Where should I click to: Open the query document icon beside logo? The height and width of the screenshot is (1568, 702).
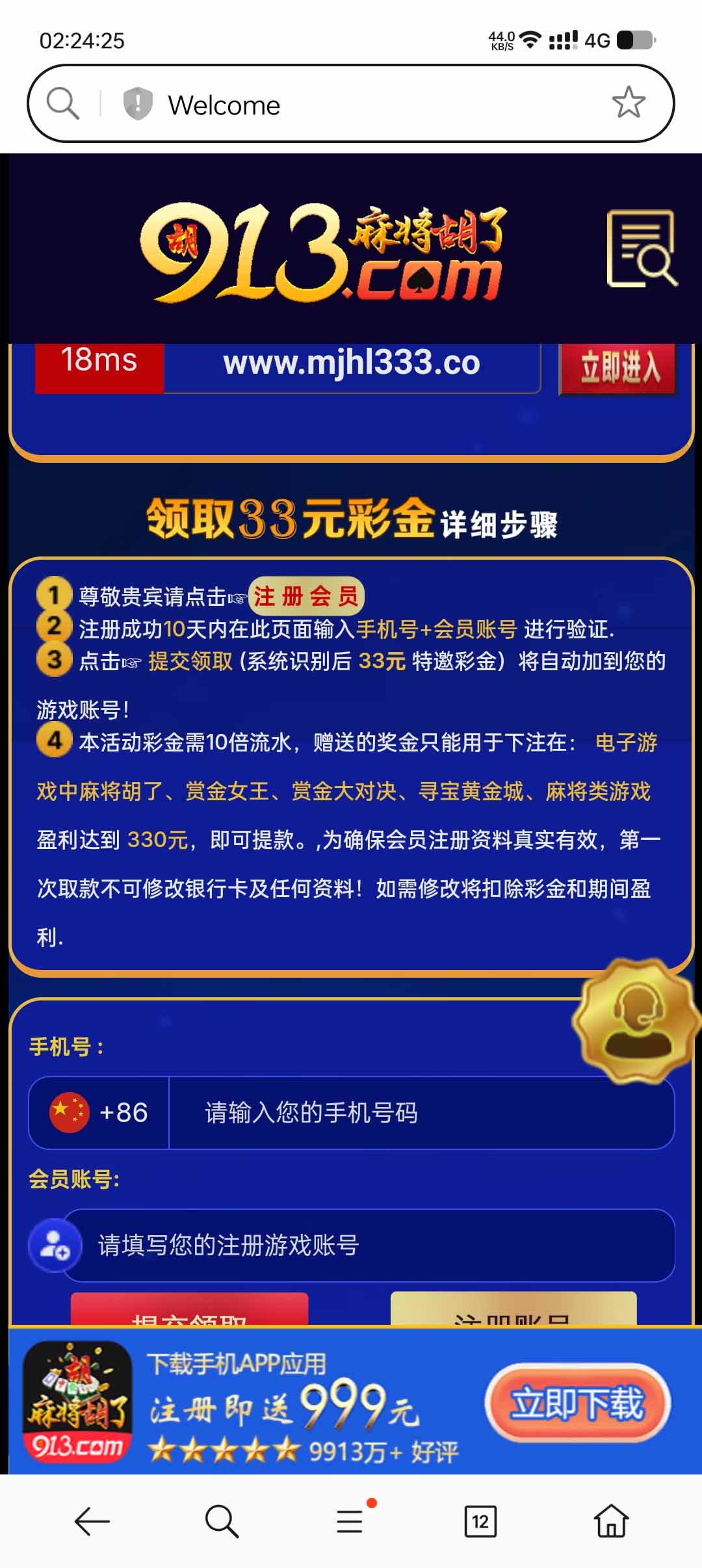[x=642, y=248]
